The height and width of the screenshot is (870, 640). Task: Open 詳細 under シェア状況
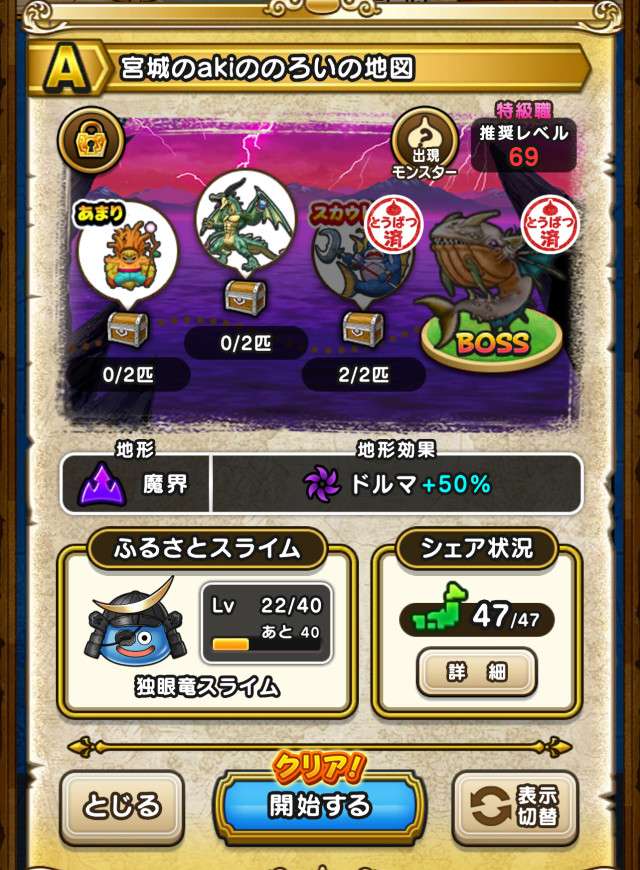(476, 671)
